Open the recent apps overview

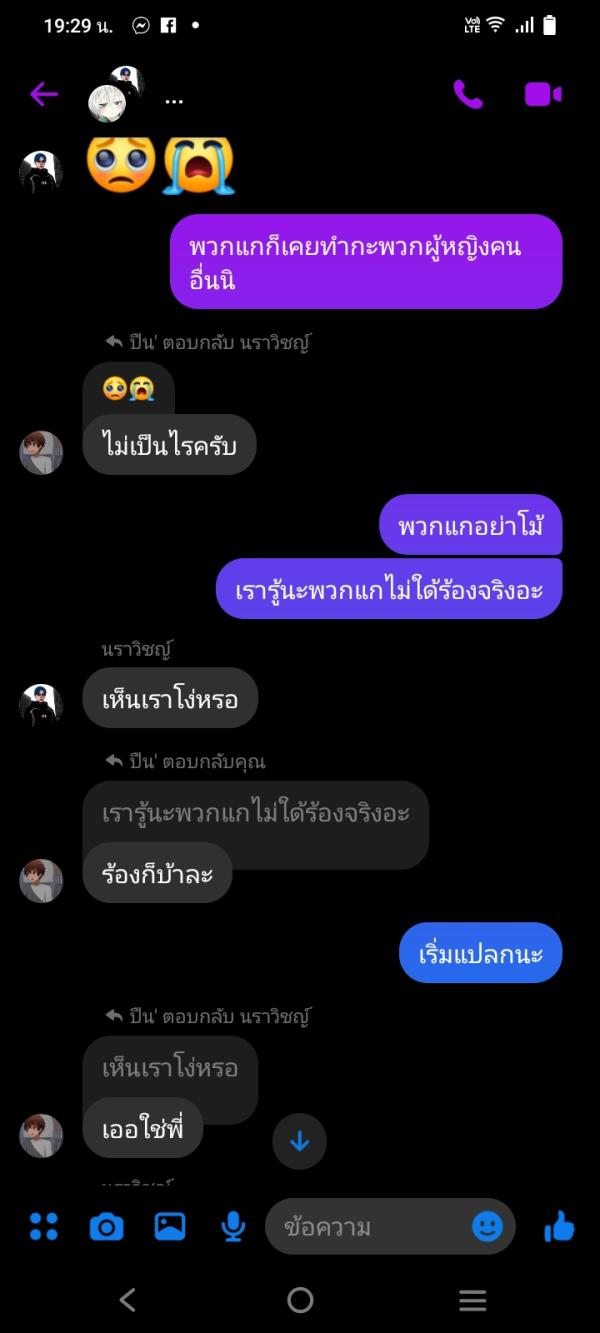pos(472,1300)
